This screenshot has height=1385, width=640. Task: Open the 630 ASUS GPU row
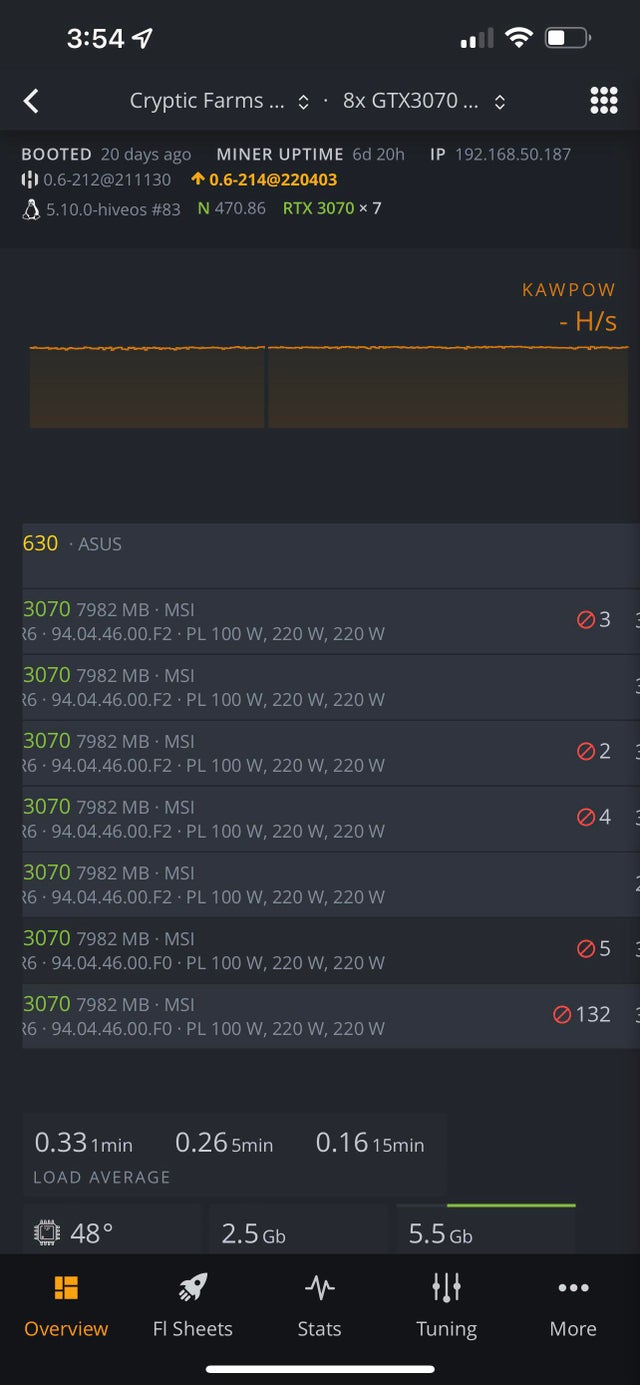tap(330, 555)
